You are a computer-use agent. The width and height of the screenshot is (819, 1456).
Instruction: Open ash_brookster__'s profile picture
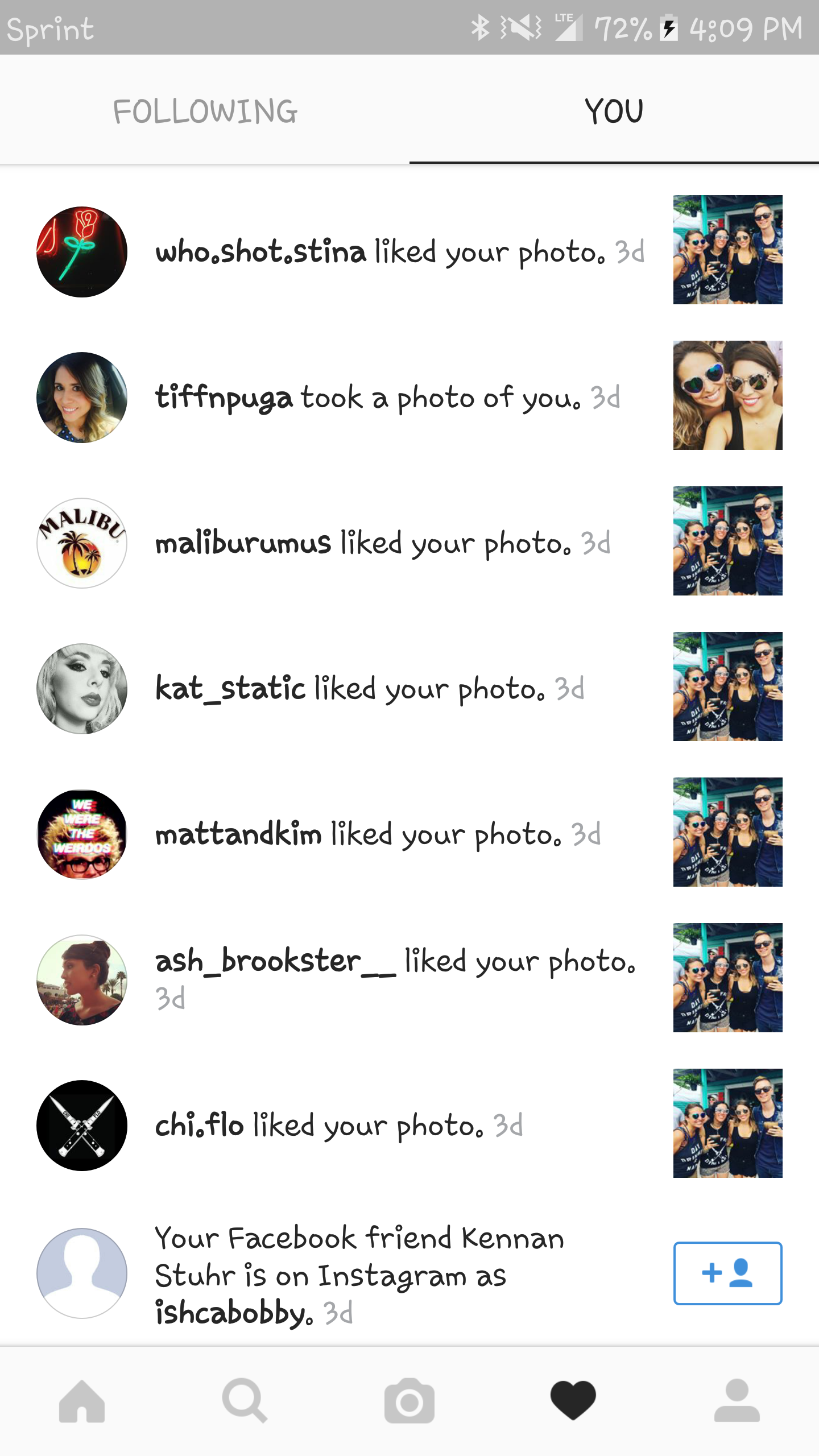tap(82, 979)
